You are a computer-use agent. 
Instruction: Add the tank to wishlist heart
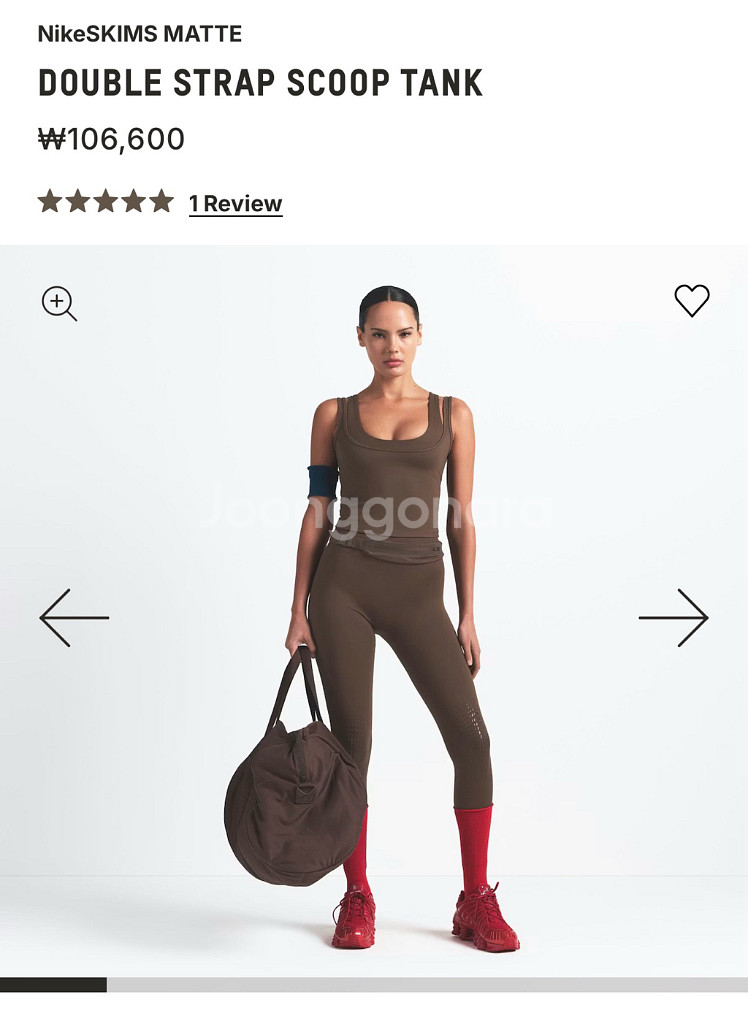coord(691,300)
